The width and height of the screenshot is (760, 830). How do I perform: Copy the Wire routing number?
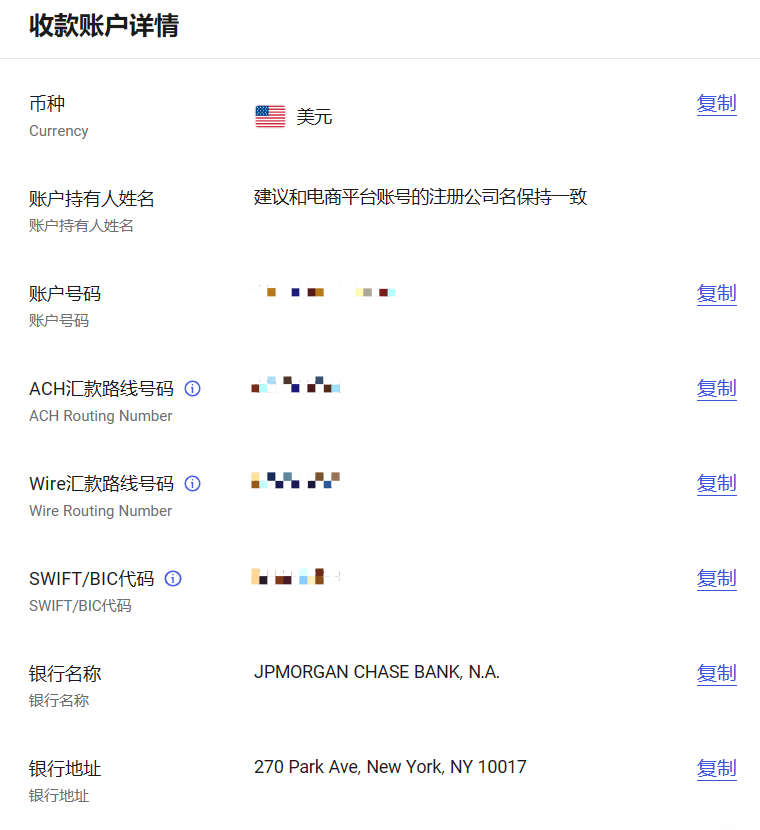tap(716, 483)
